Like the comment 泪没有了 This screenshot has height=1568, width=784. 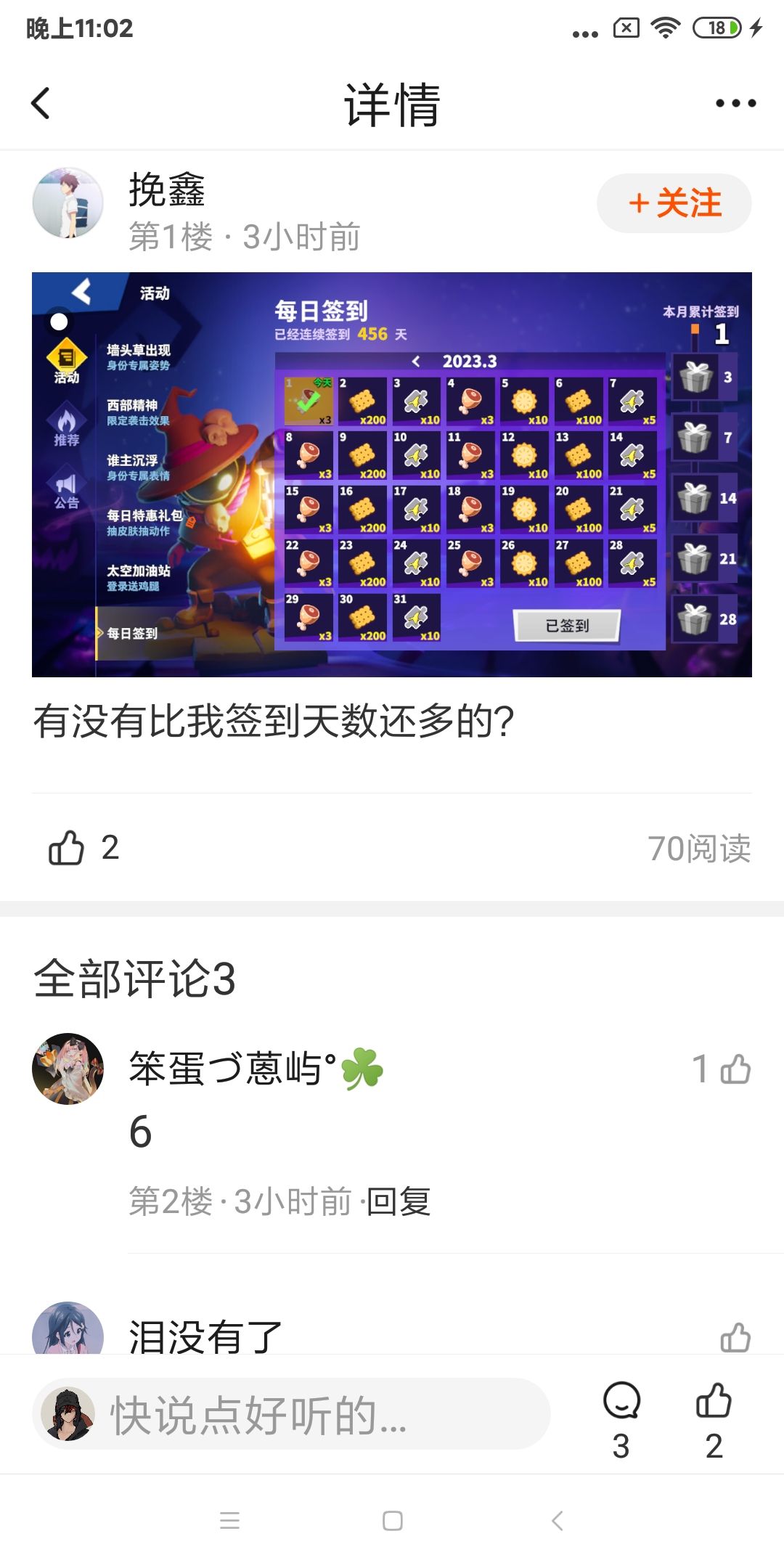click(735, 1337)
